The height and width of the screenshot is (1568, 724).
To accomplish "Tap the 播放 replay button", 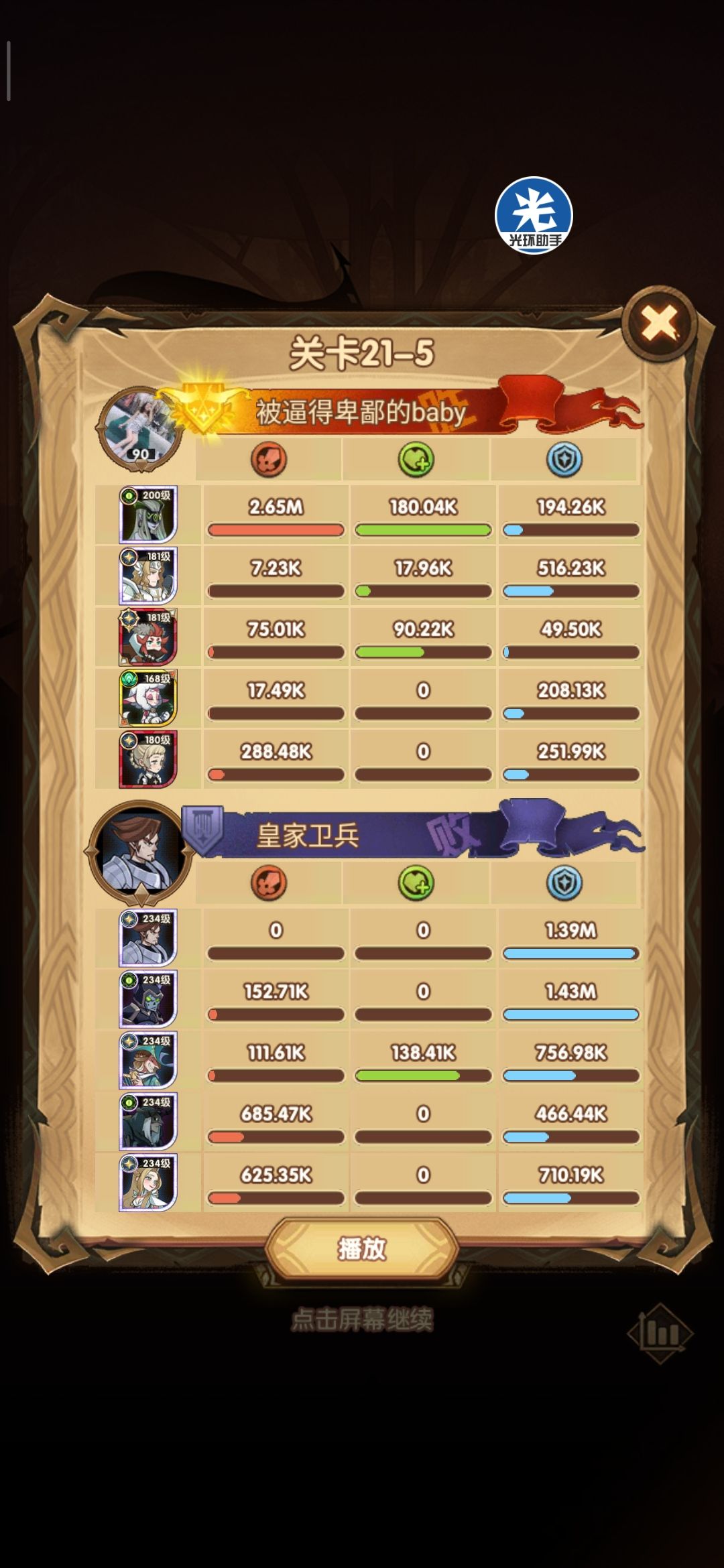I will coord(362,1248).
